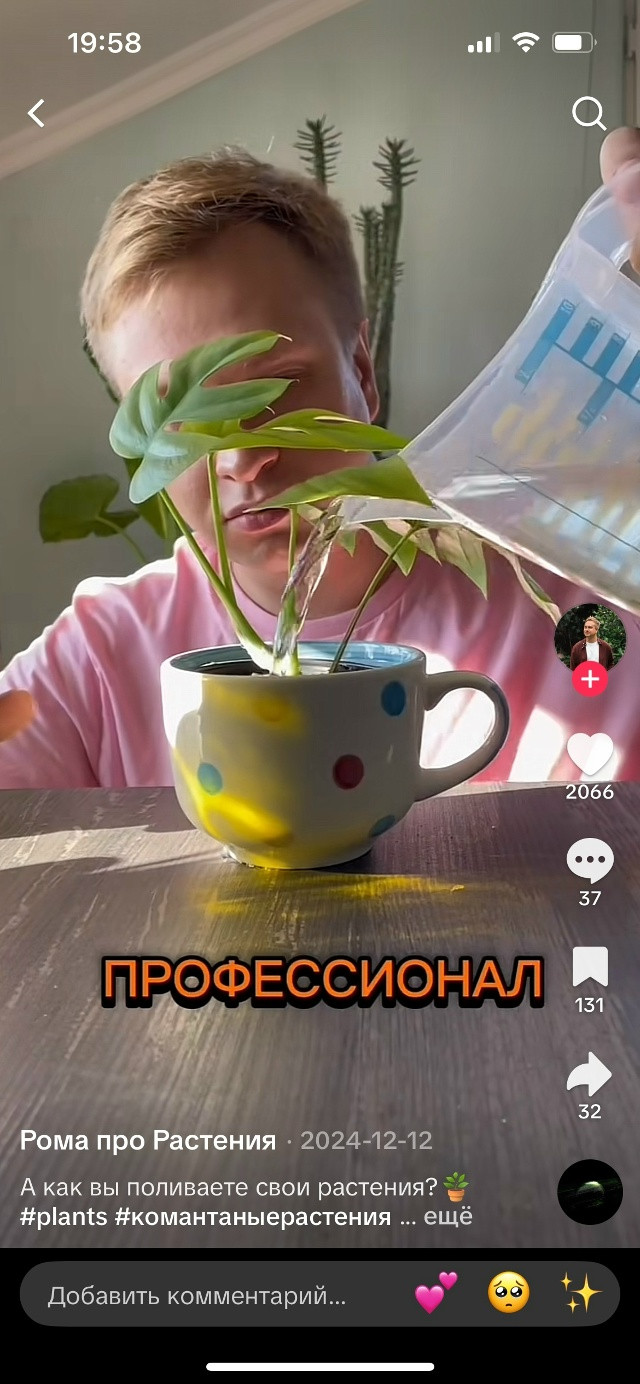Tap the #plants hashtag
This screenshot has height=1384, width=640.
(64, 1217)
